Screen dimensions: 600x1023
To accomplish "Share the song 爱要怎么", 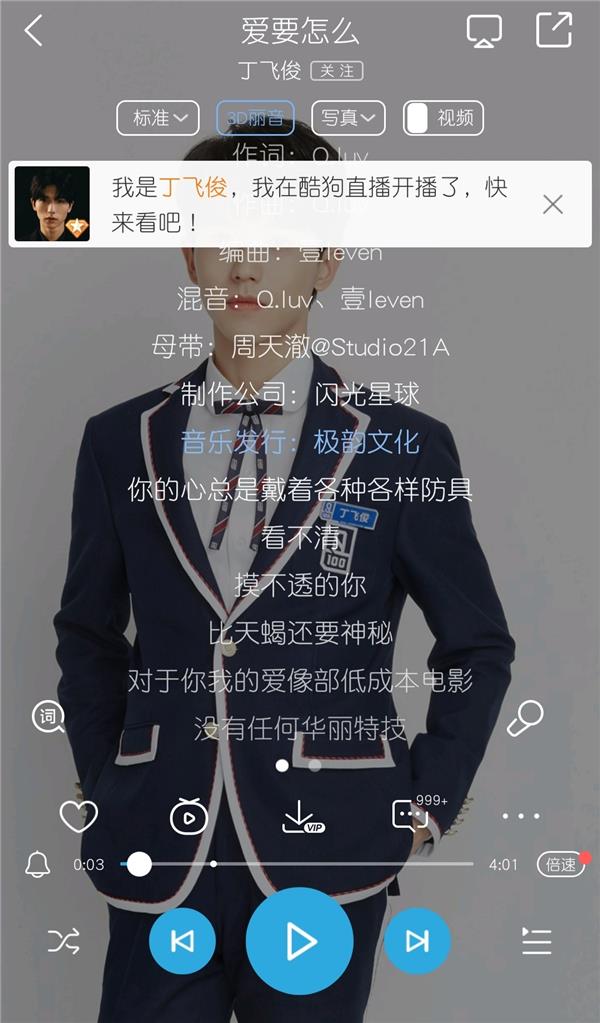I will (553, 30).
